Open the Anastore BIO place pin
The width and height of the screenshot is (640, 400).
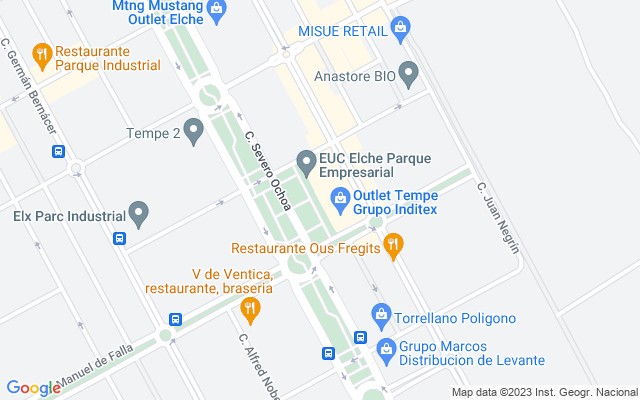408,72
